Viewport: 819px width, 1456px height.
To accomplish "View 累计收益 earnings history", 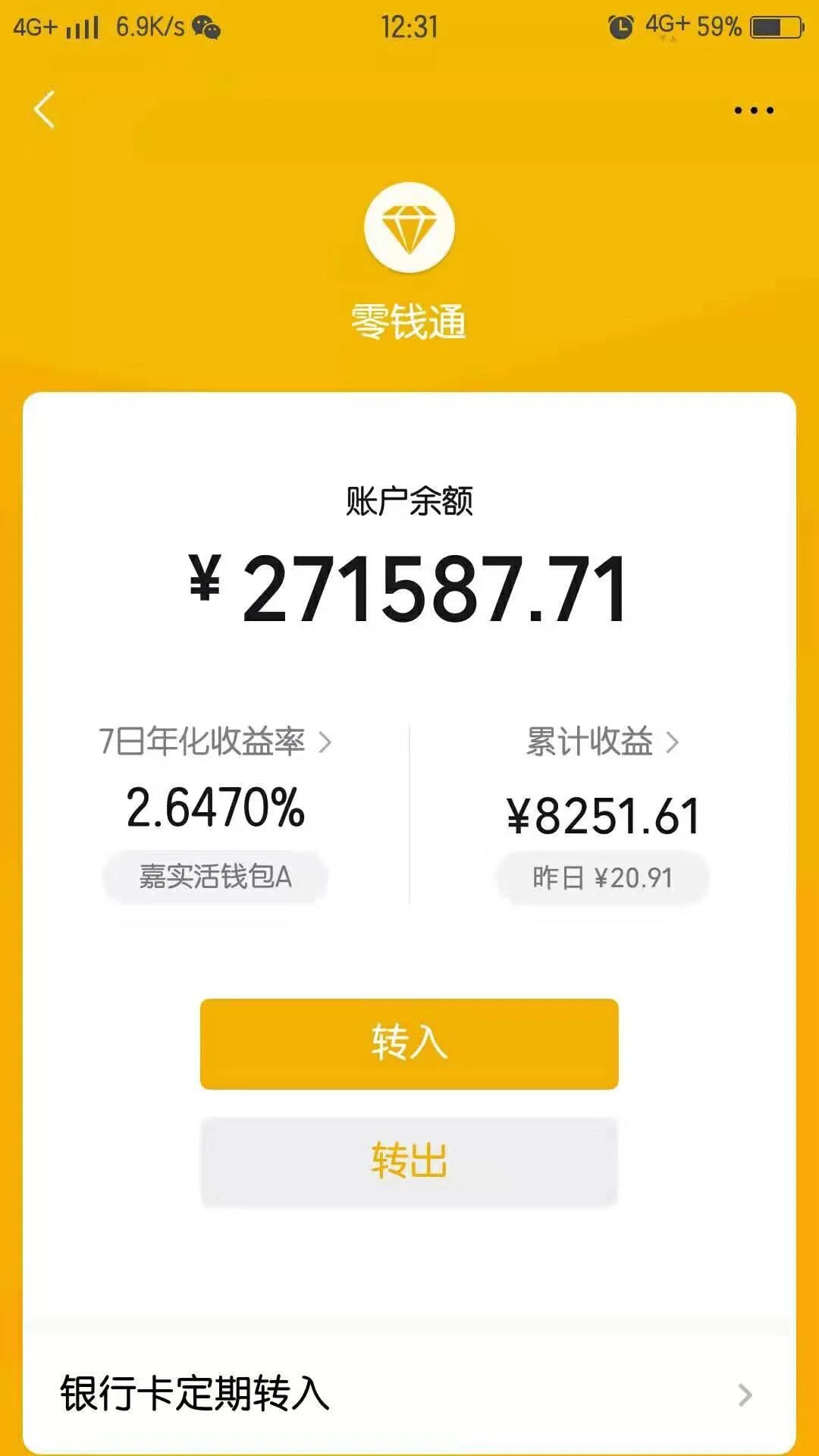I will 602,742.
